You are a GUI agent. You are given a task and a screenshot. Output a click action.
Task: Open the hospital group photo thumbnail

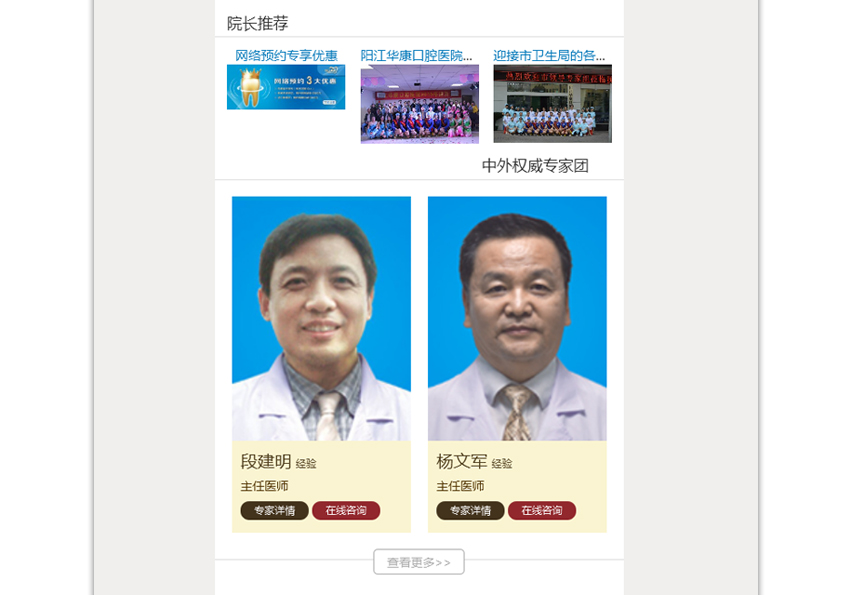click(x=419, y=104)
